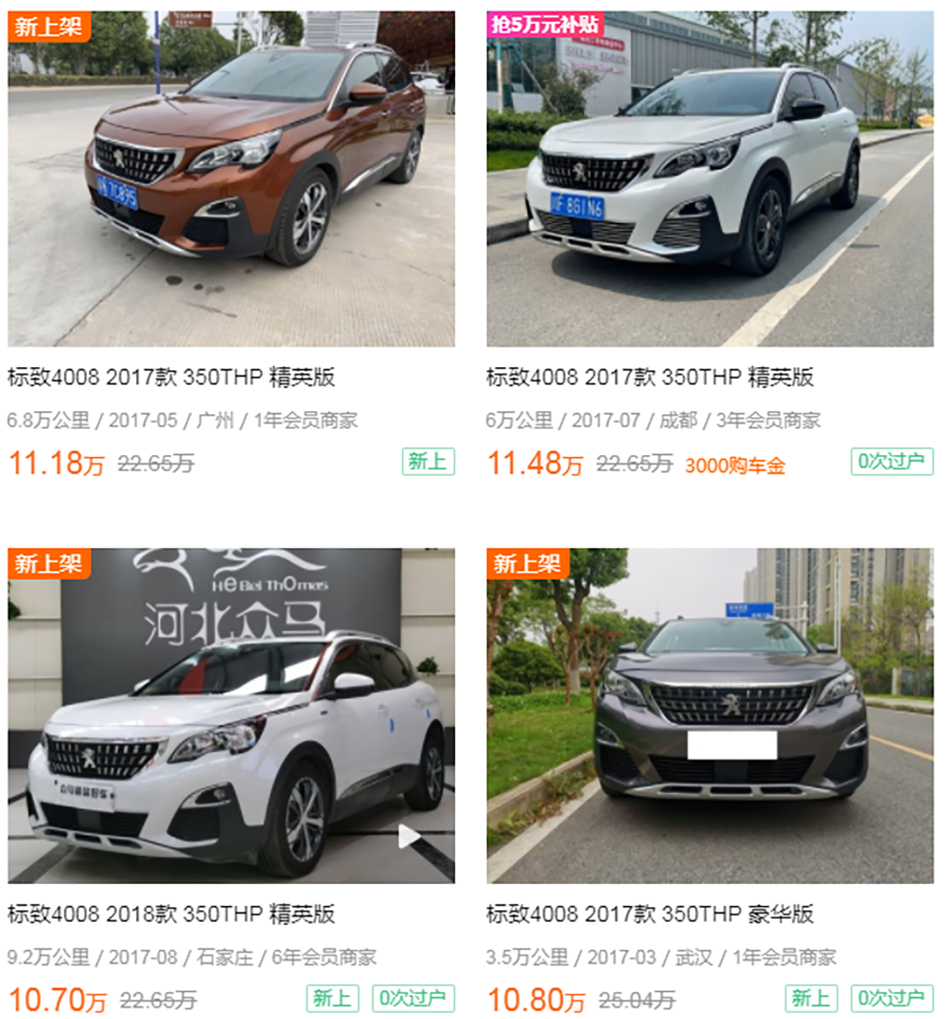Play the video on the 石家庄 car photo
Image resolution: width=945 pixels, height=1019 pixels.
tap(410, 836)
